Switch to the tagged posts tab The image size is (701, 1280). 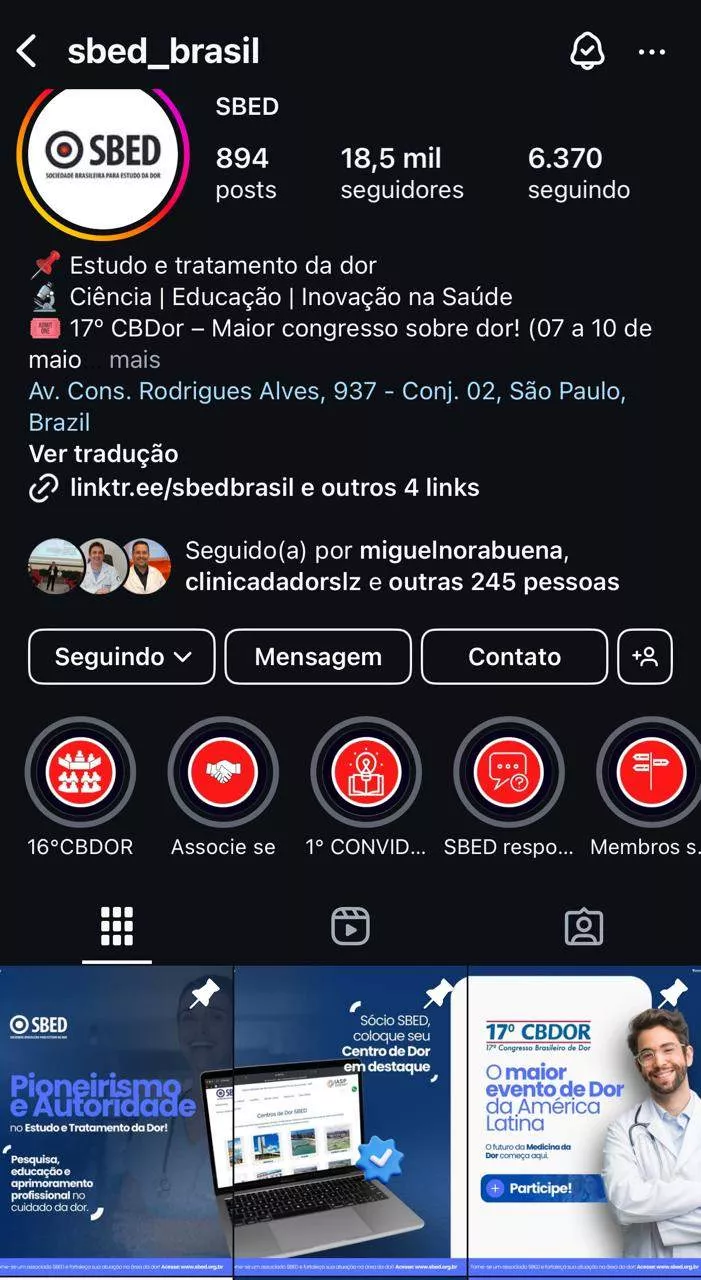point(584,927)
